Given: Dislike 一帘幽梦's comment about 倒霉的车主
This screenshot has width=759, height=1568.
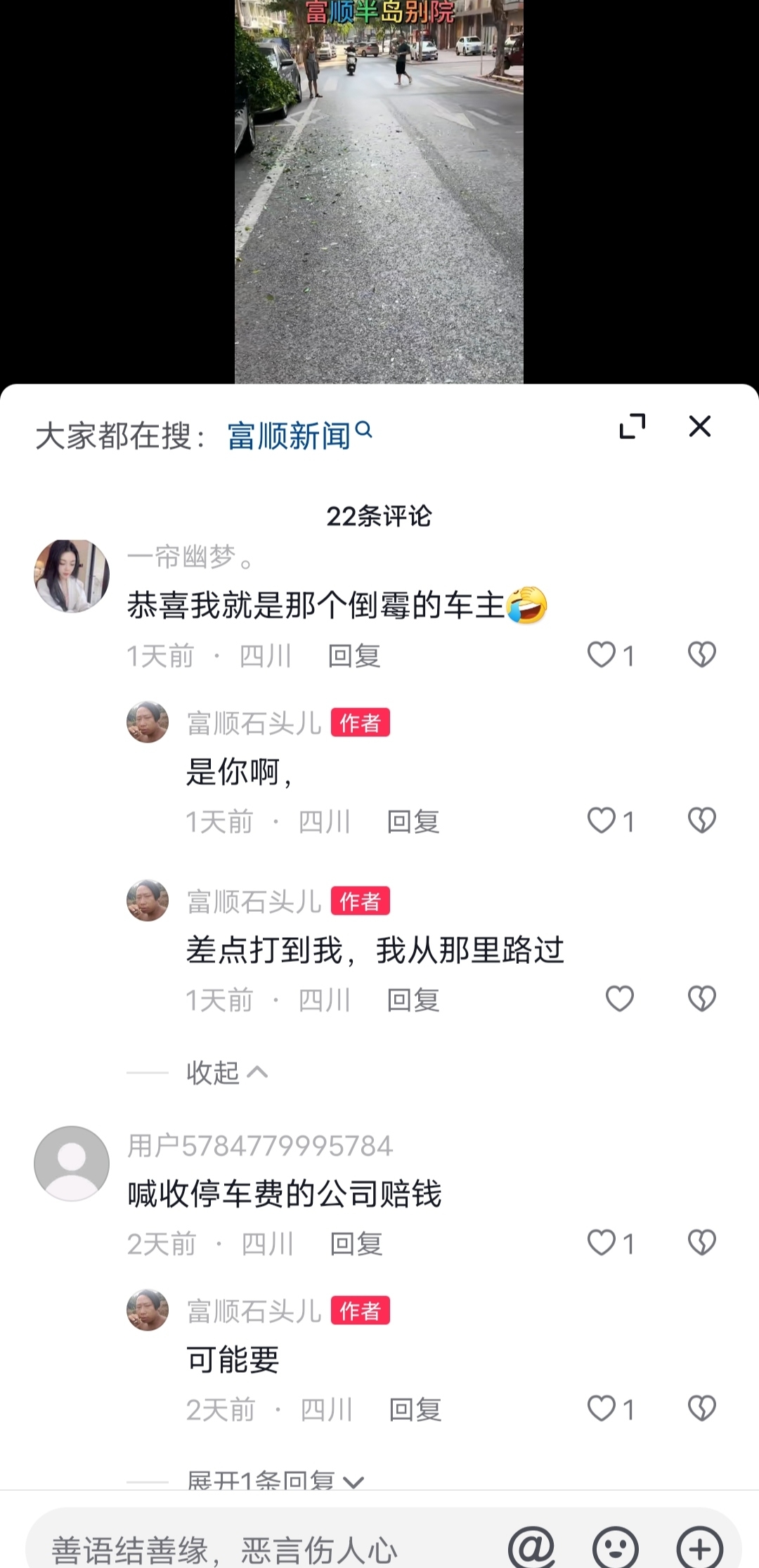Looking at the screenshot, I should coord(701,655).
